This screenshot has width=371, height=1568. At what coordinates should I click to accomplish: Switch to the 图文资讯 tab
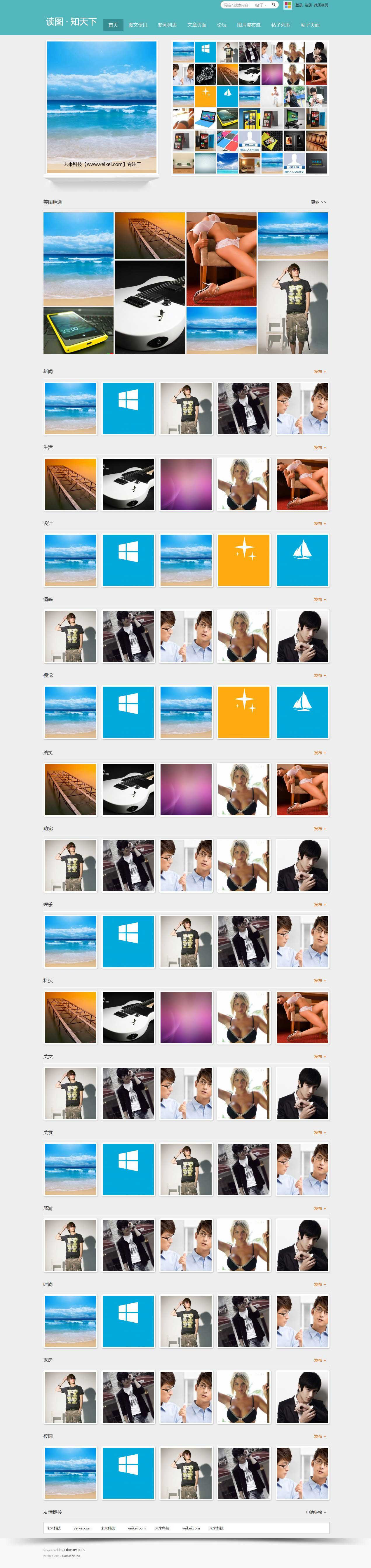pyautogui.click(x=137, y=25)
